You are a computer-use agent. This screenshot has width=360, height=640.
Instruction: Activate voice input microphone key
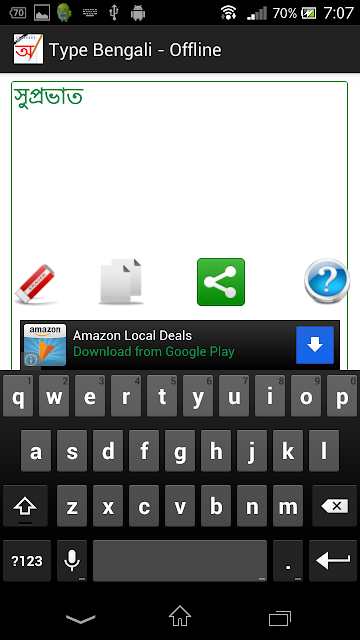coord(72,561)
